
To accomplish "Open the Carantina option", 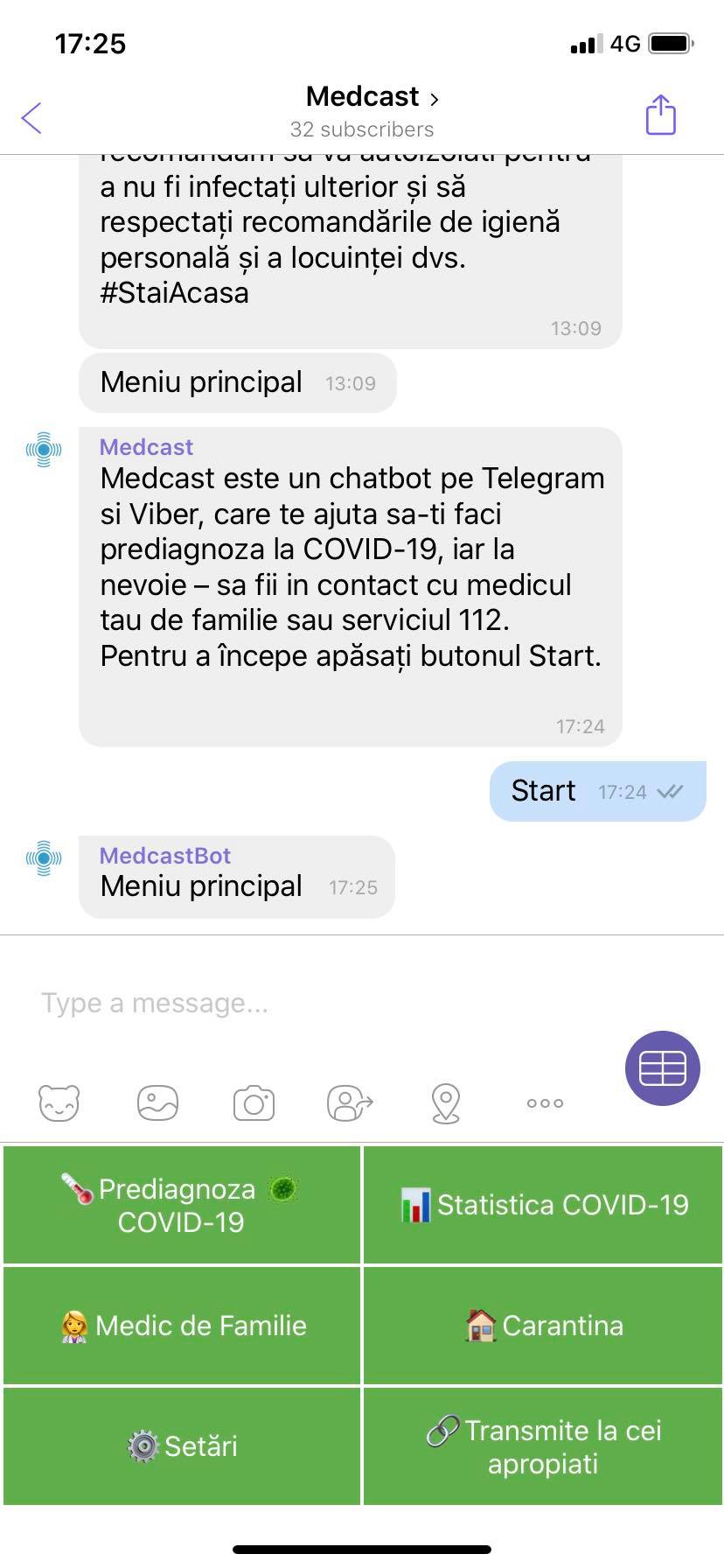I will (x=543, y=1326).
